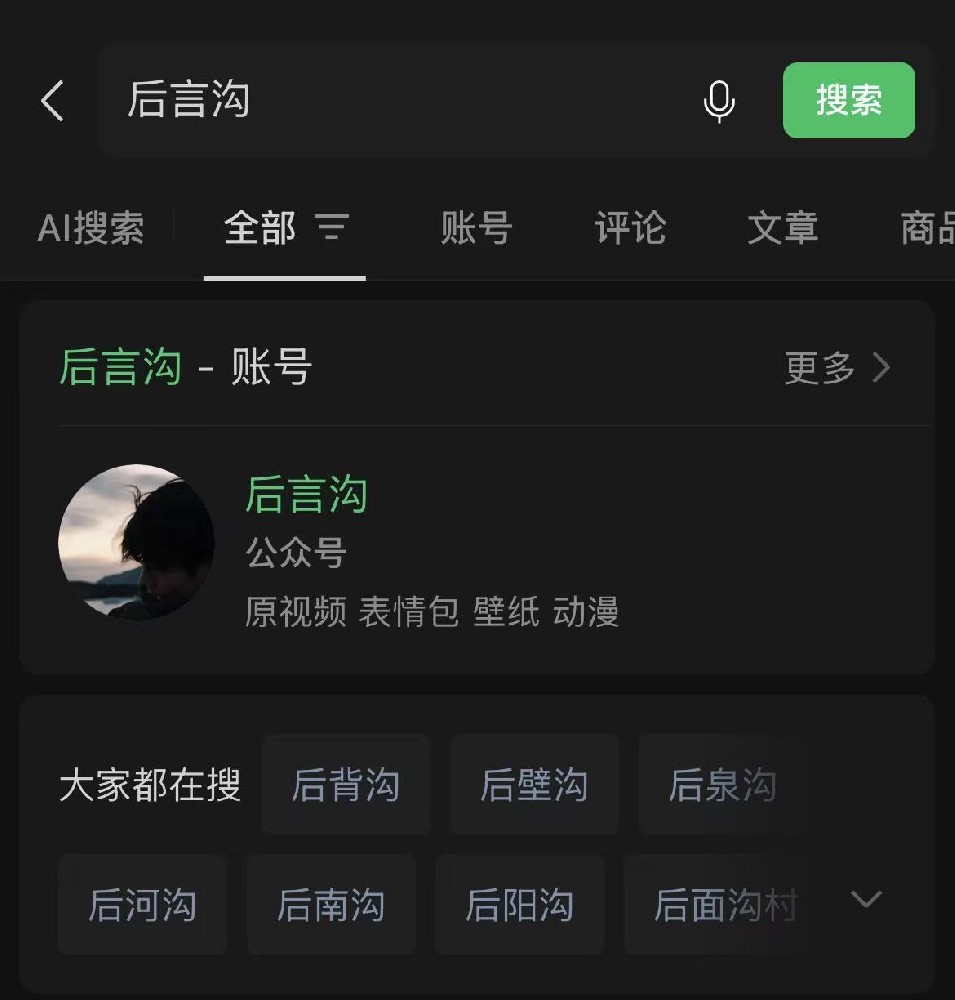Search suggested term 后壁沟
This screenshot has width=955, height=1000.
pyautogui.click(x=534, y=785)
